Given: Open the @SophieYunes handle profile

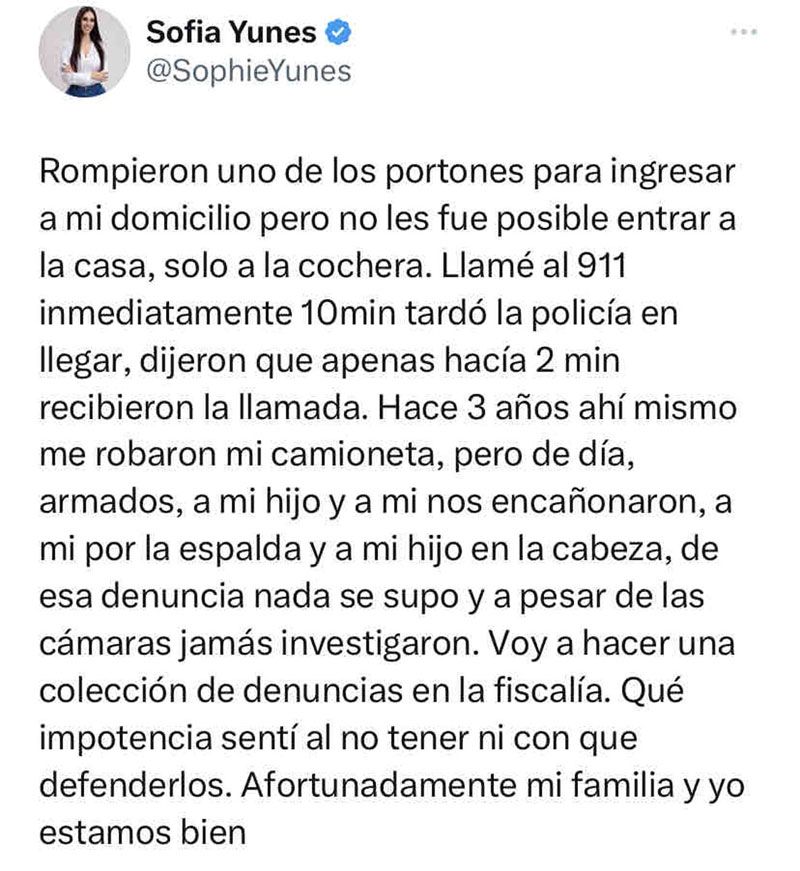Looking at the screenshot, I should pos(248,73).
